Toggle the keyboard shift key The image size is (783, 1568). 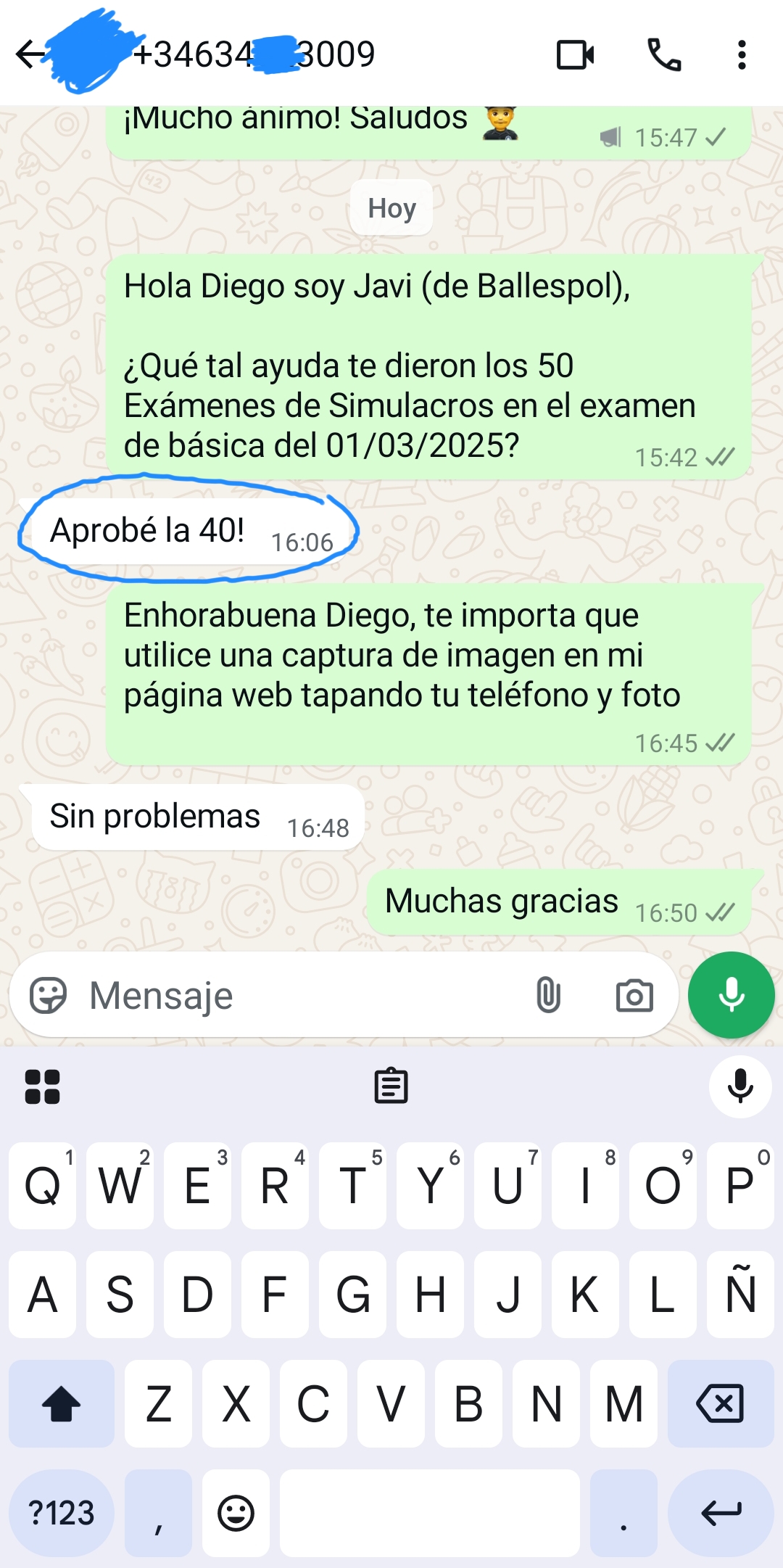[62, 1403]
